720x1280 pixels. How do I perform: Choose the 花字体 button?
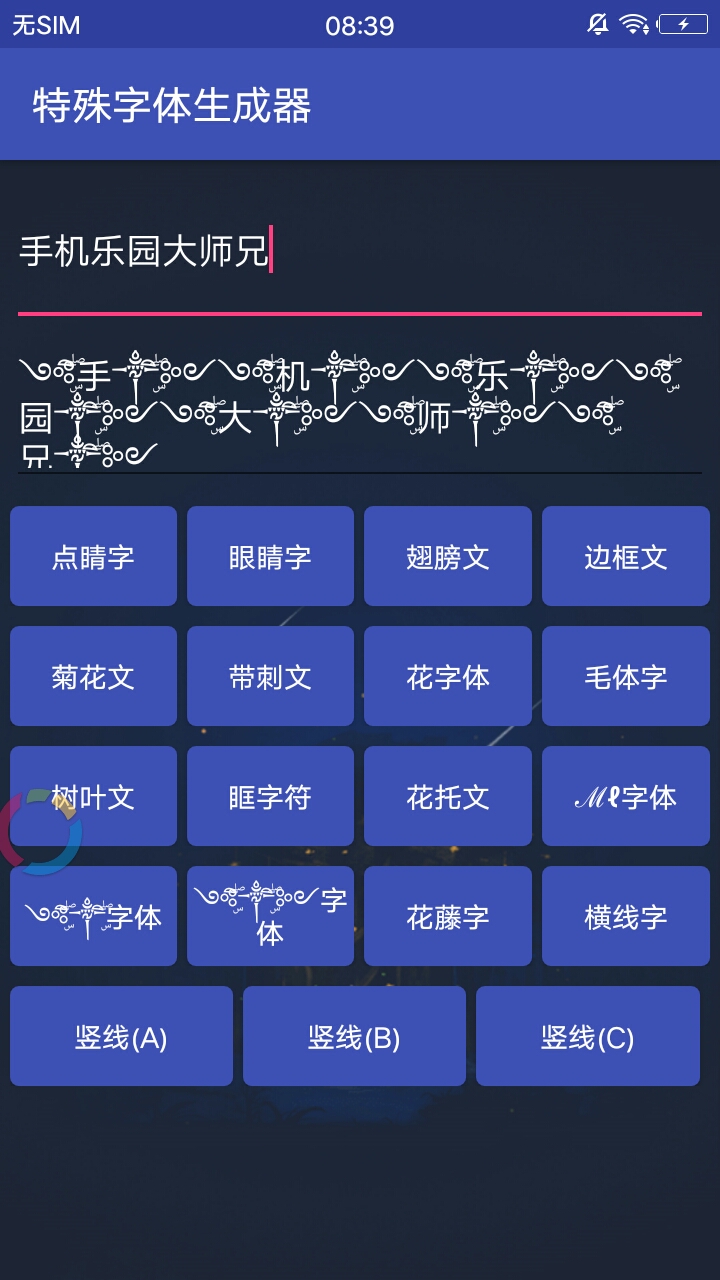click(448, 676)
